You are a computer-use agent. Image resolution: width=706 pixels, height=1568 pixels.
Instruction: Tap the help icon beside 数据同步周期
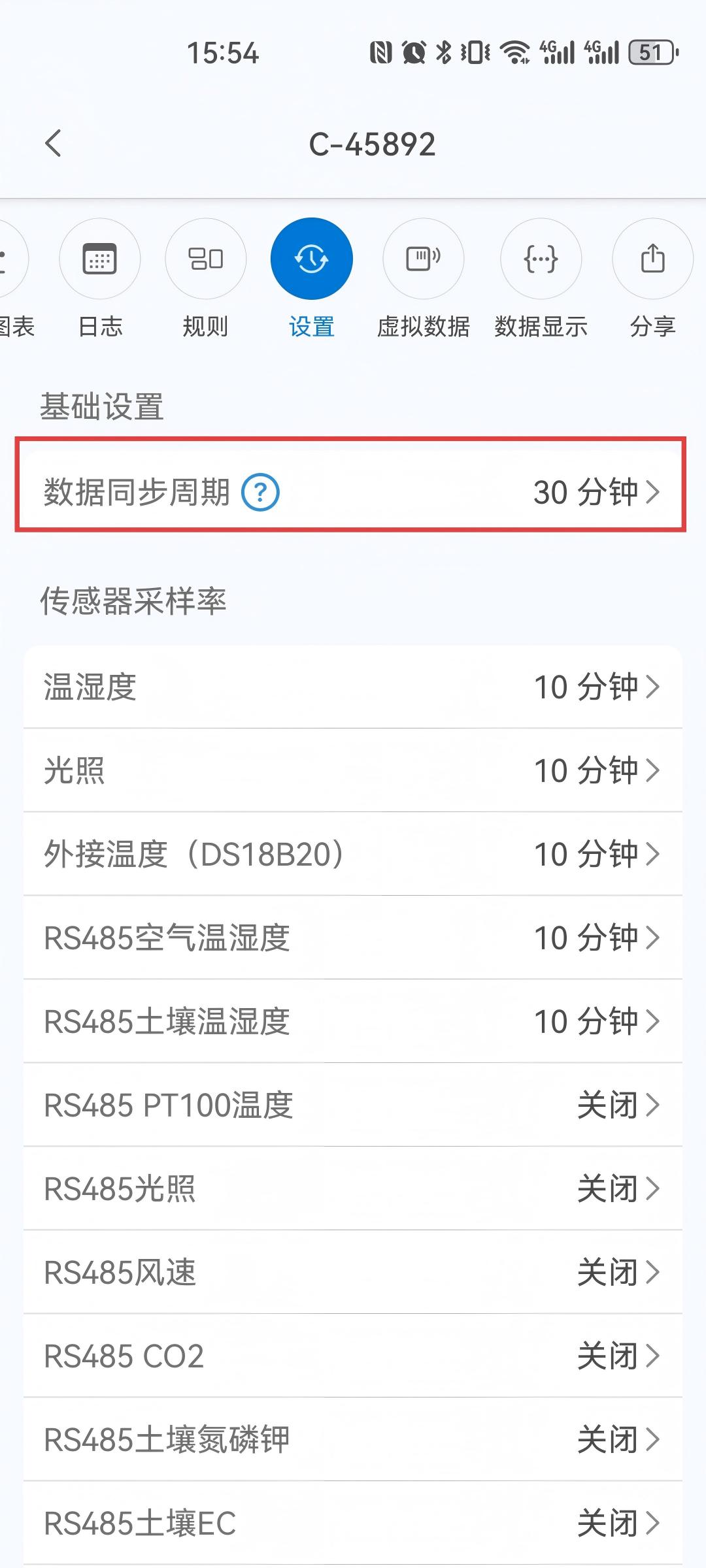(260, 493)
